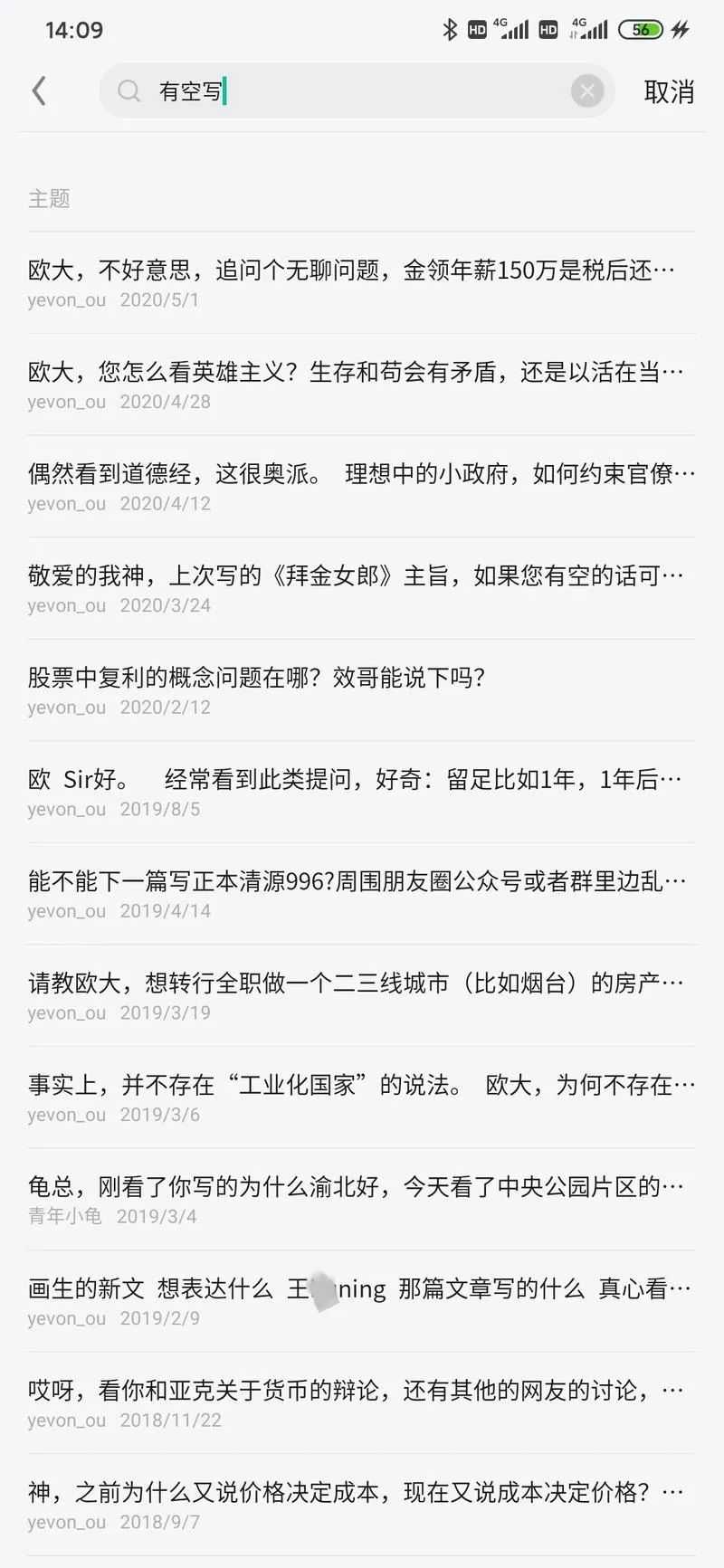Open the topic about 价格决定成本

click(x=362, y=1505)
